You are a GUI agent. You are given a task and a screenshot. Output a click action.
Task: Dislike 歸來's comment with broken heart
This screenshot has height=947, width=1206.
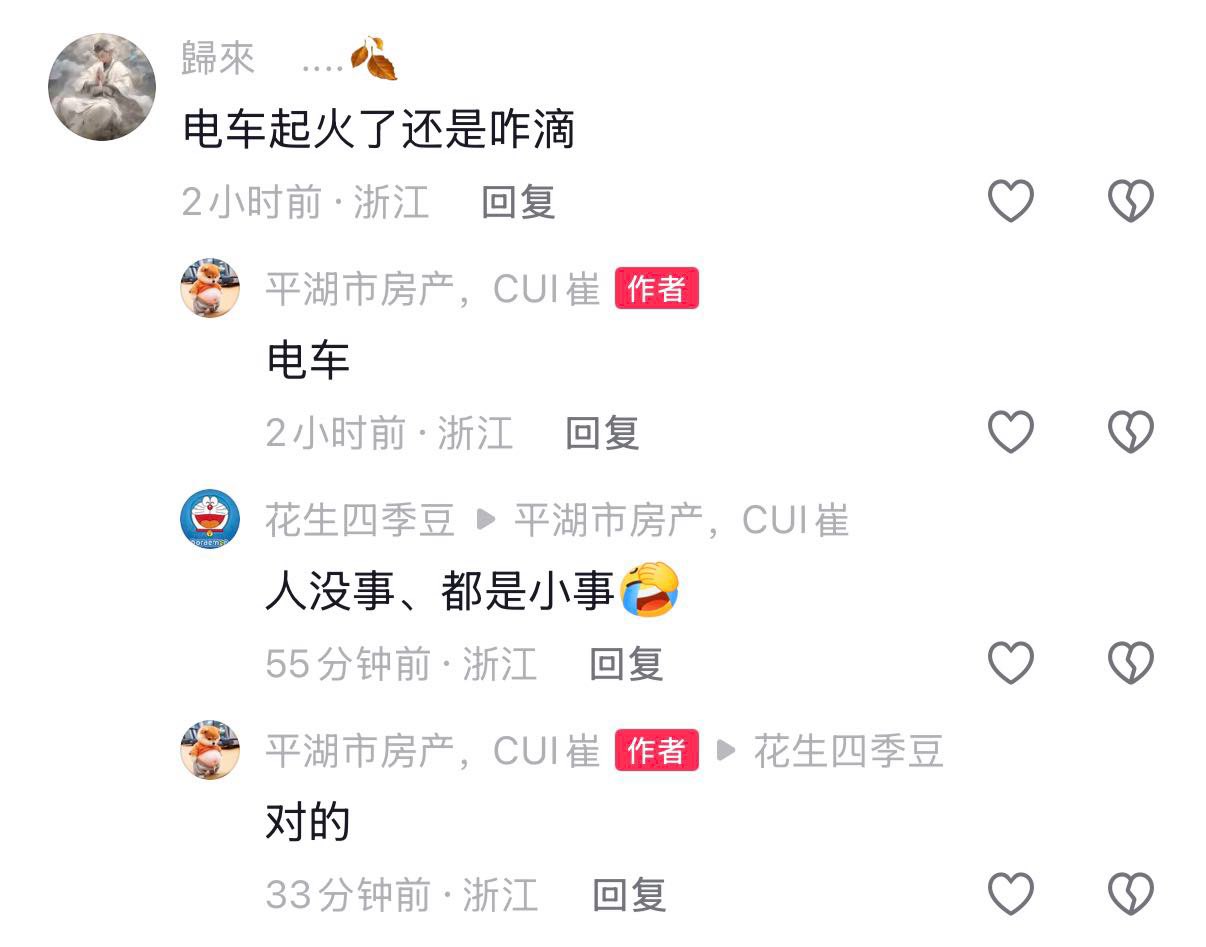point(1131,202)
